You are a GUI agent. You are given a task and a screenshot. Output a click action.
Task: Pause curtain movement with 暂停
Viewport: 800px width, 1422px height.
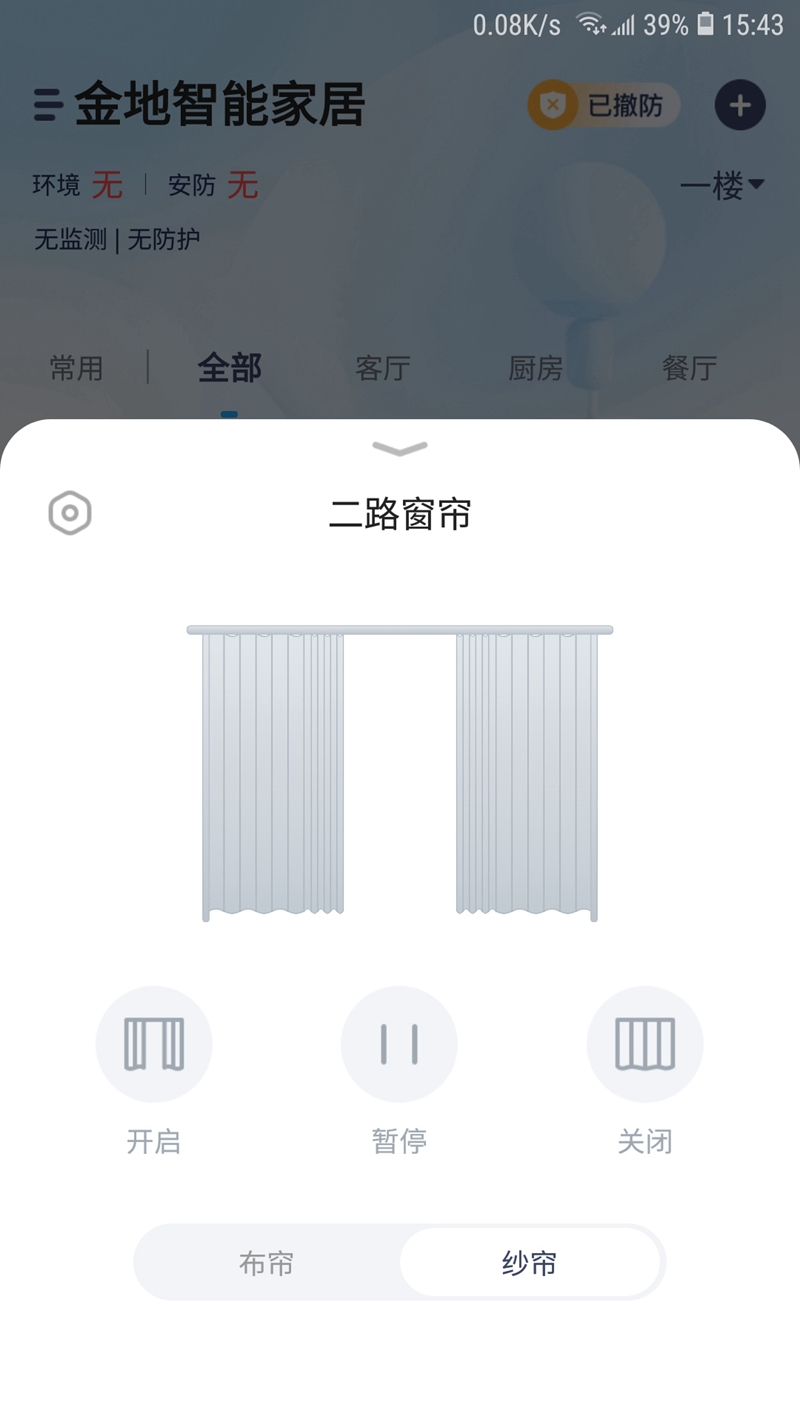(399, 1045)
